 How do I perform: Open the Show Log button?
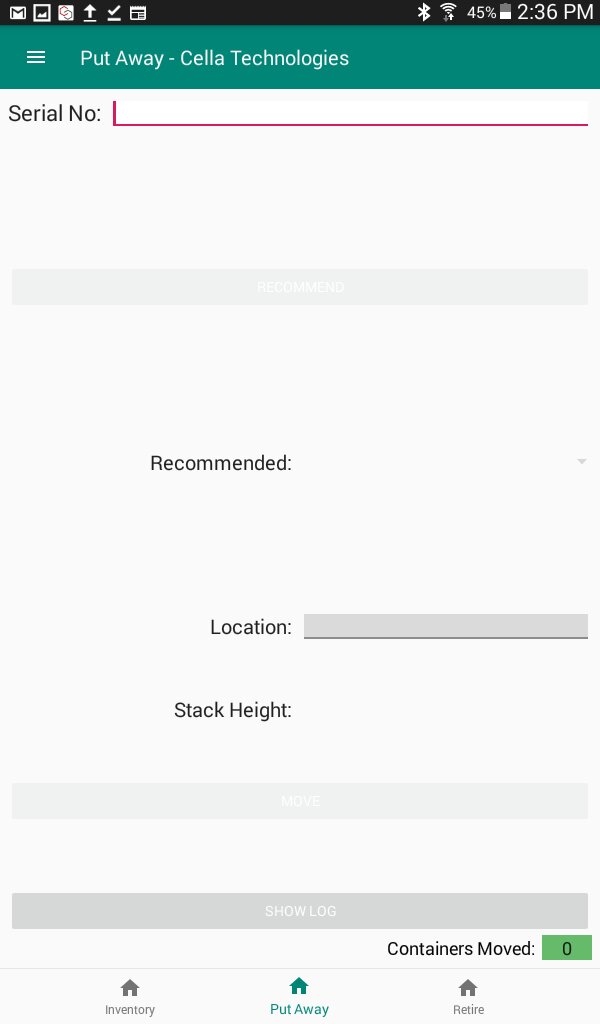[300, 911]
